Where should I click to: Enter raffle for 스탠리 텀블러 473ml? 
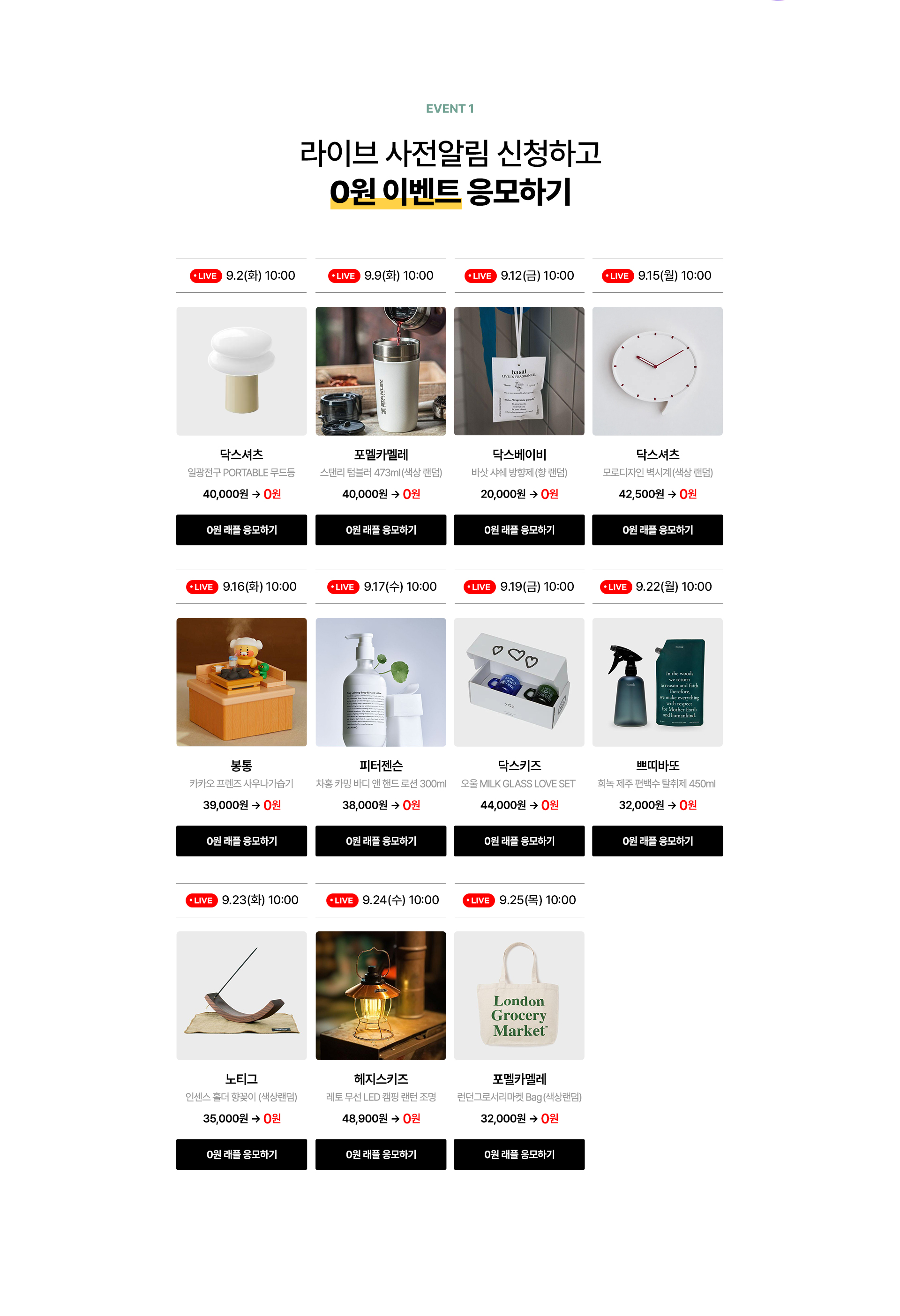click(380, 529)
